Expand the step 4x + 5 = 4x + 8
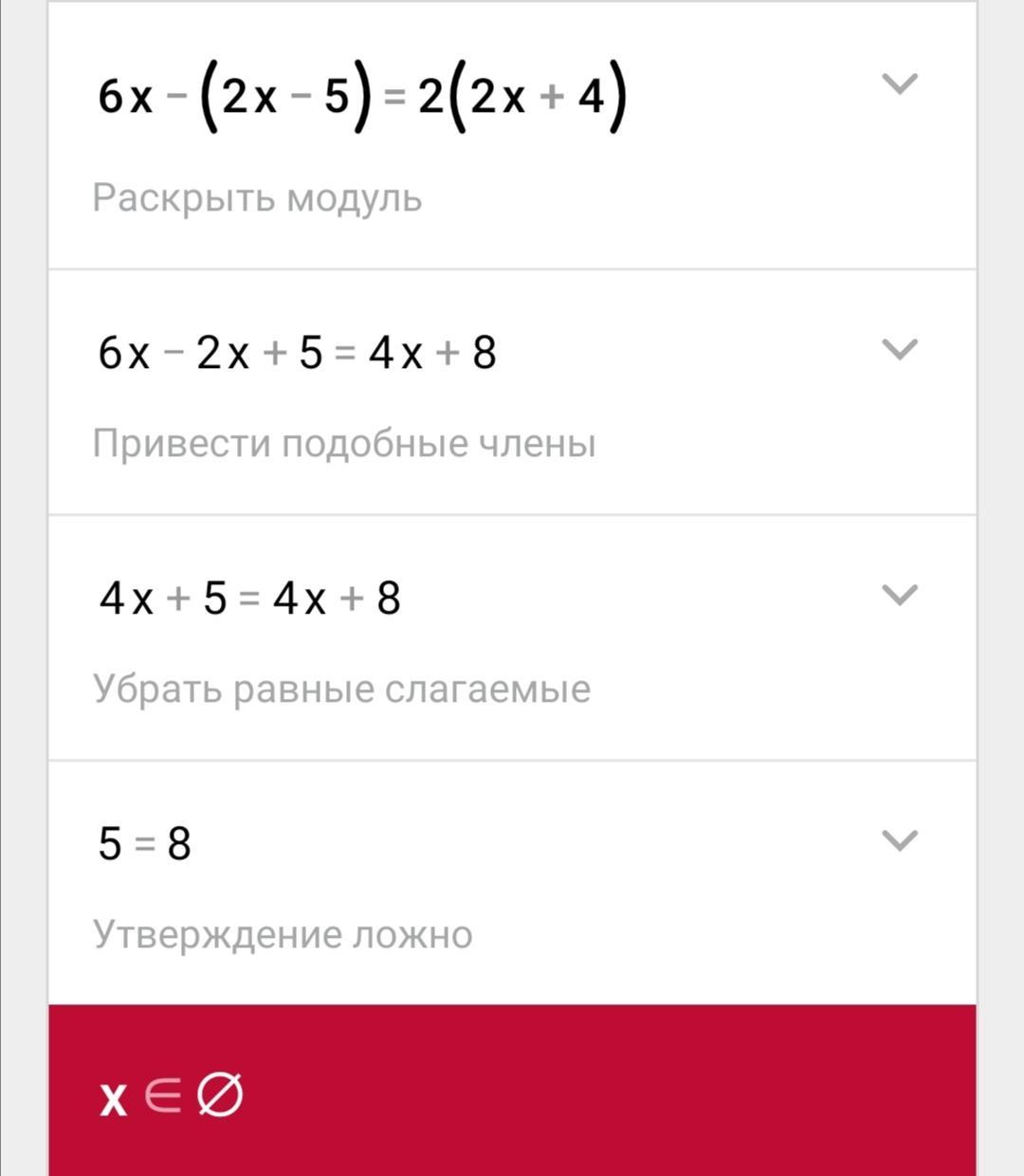 tap(899, 595)
